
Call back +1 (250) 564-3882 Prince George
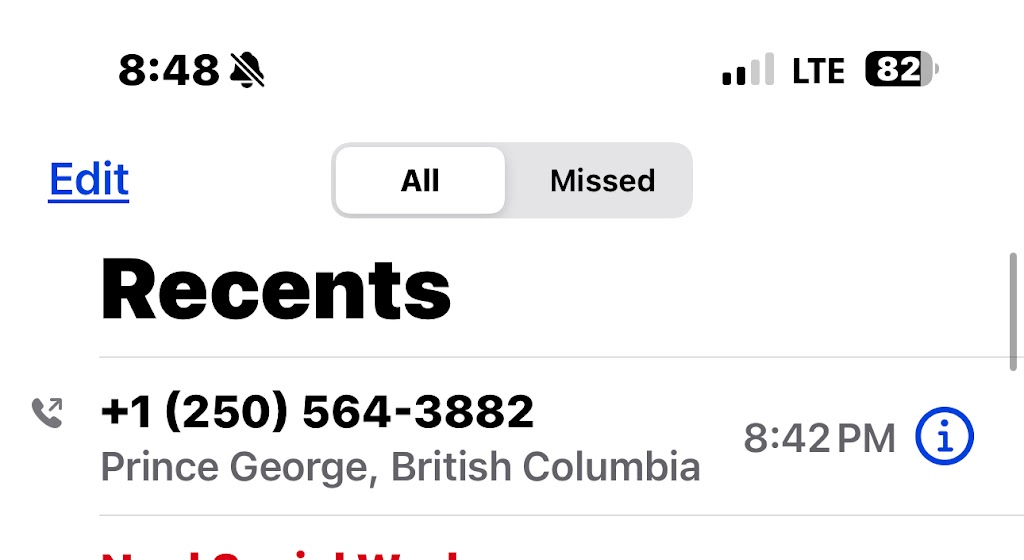click(x=400, y=437)
